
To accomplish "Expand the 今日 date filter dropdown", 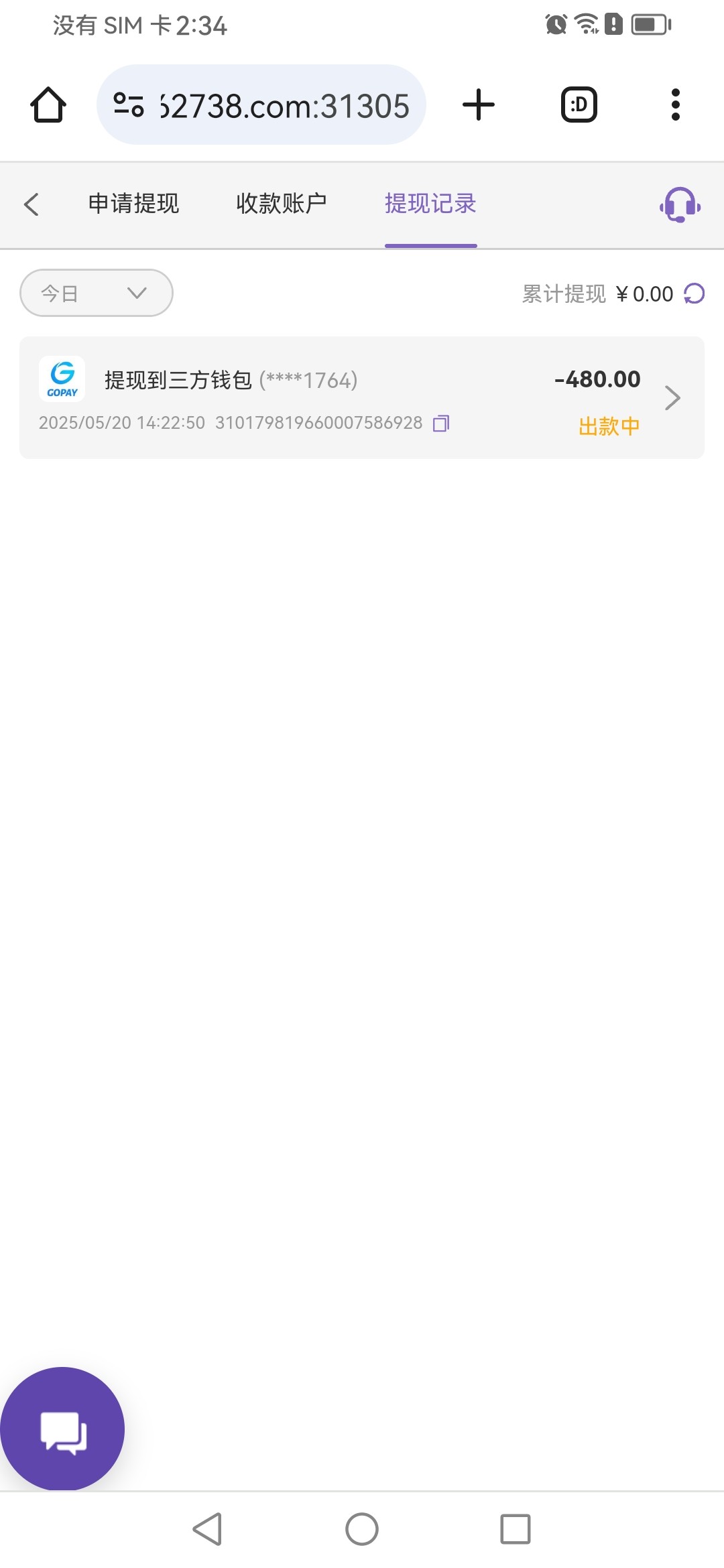I will [97, 293].
